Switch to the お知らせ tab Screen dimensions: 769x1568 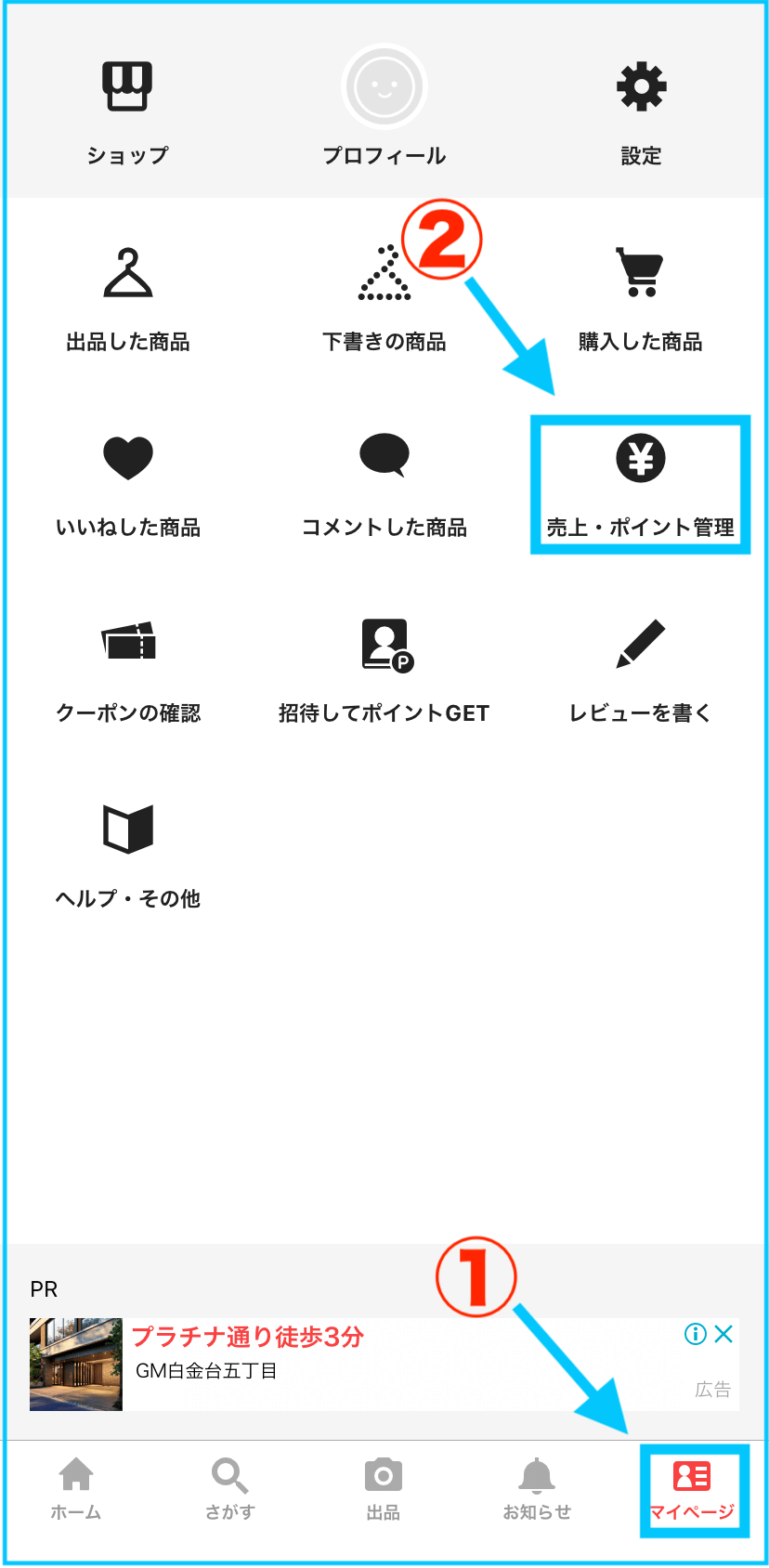click(537, 1493)
